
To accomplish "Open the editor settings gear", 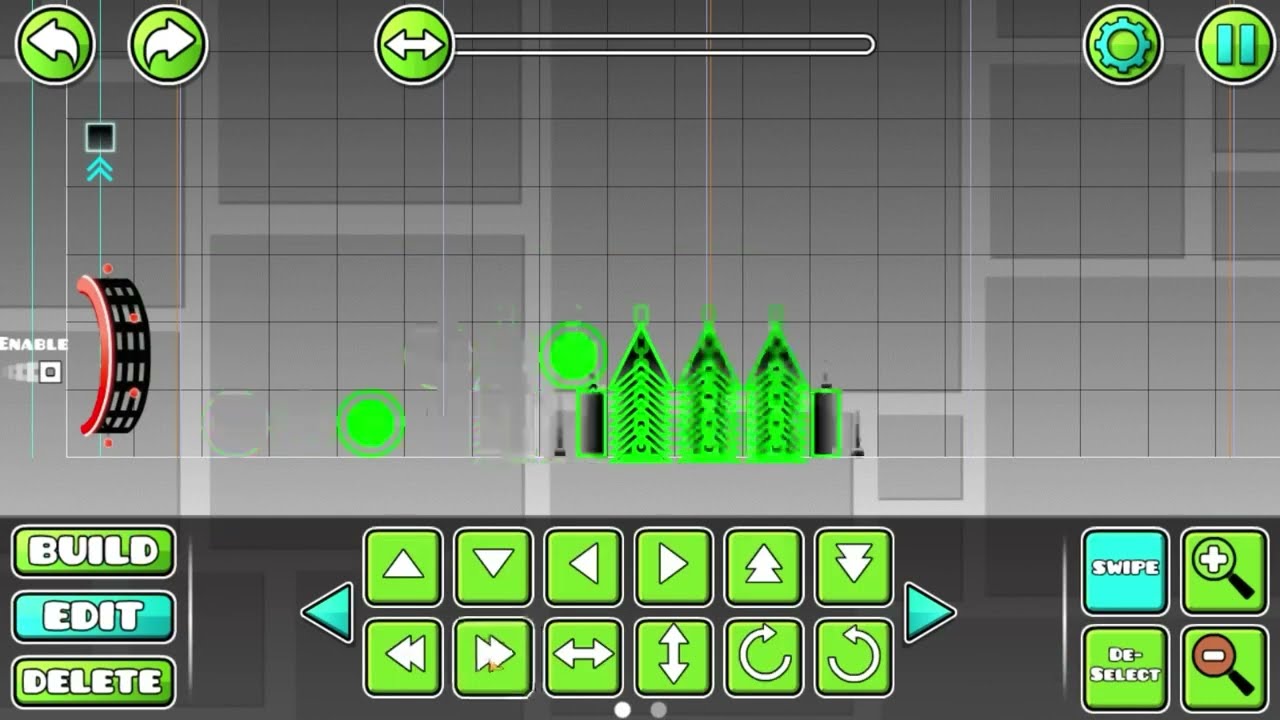I will (x=1123, y=44).
